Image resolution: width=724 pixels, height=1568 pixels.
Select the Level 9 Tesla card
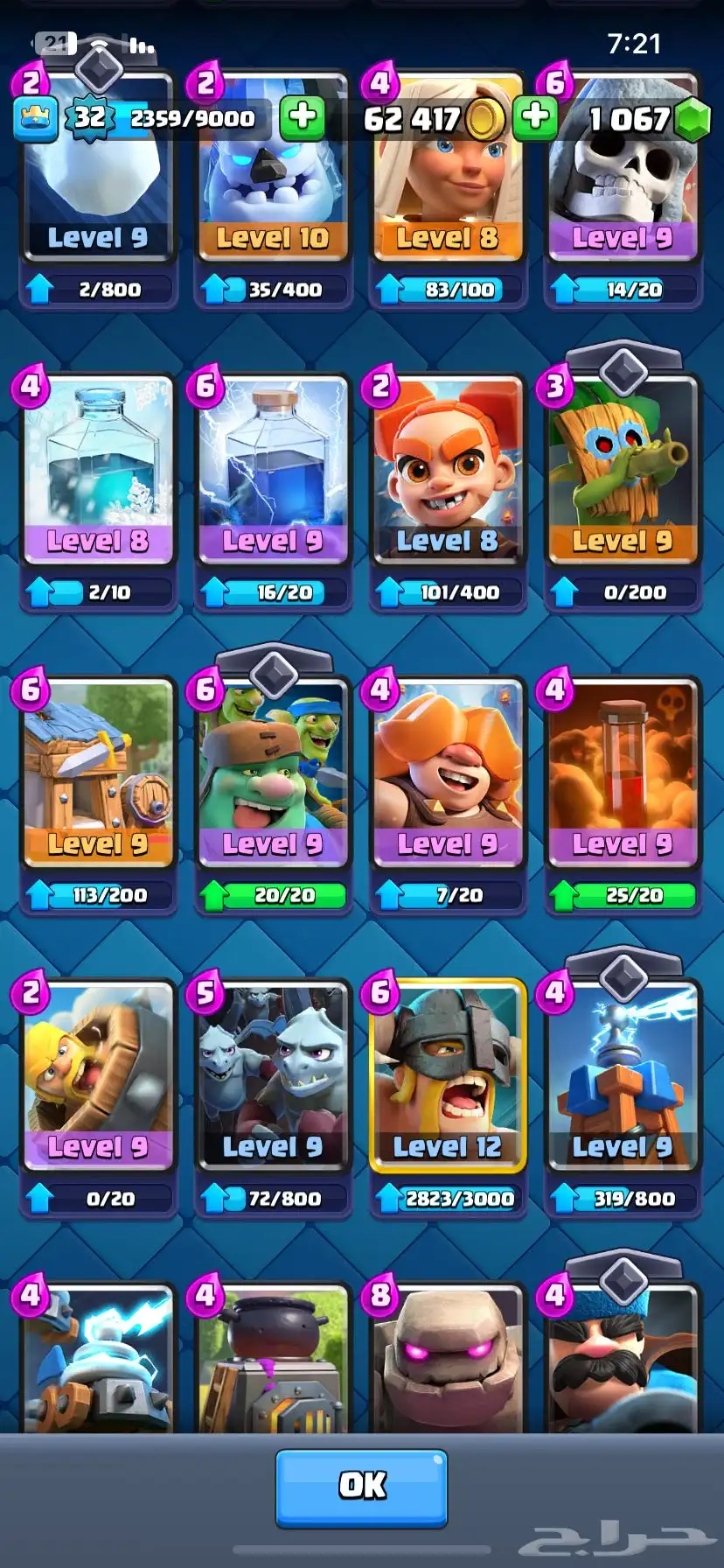click(623, 1076)
